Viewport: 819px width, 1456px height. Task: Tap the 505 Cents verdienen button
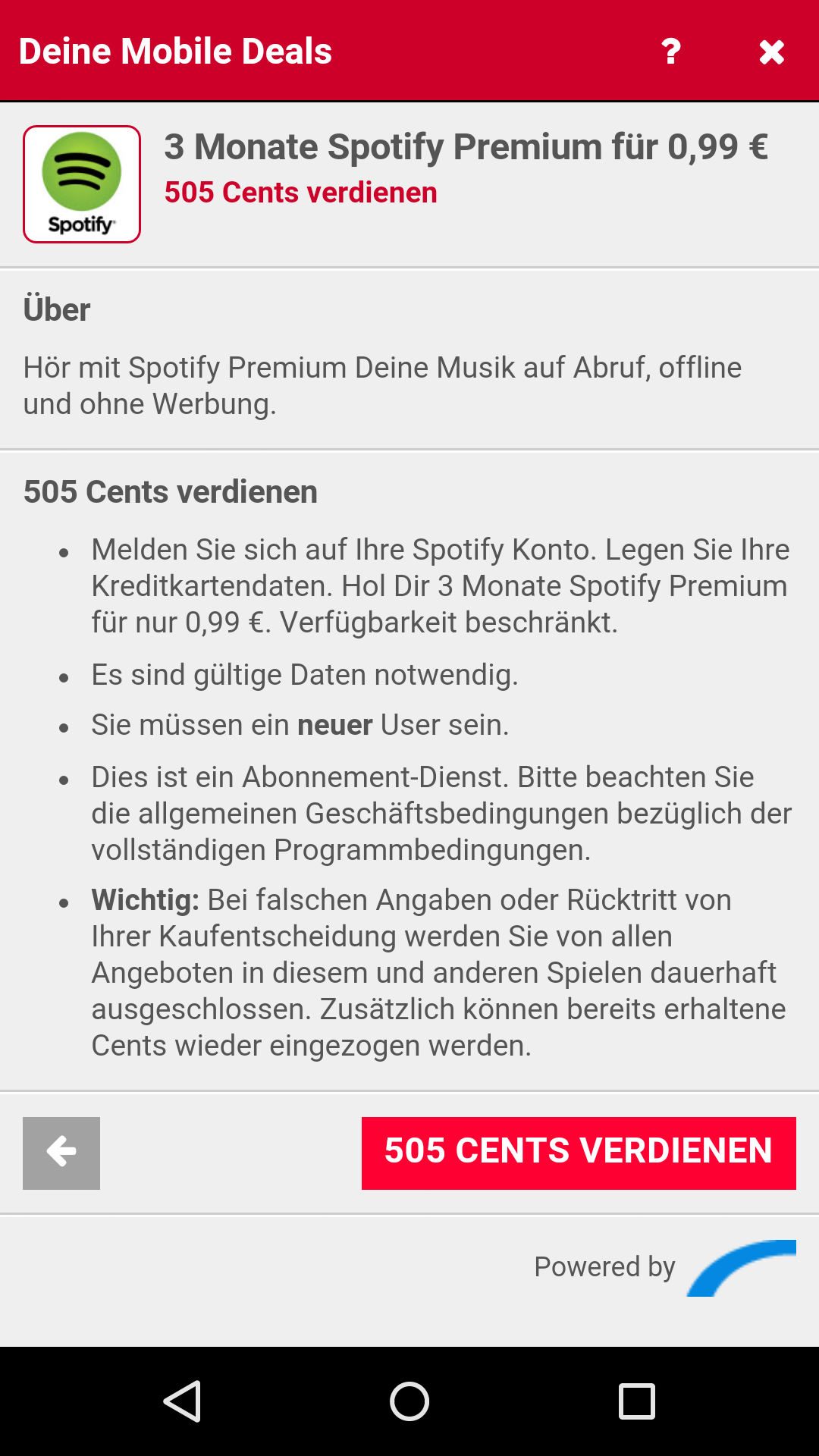(579, 1153)
